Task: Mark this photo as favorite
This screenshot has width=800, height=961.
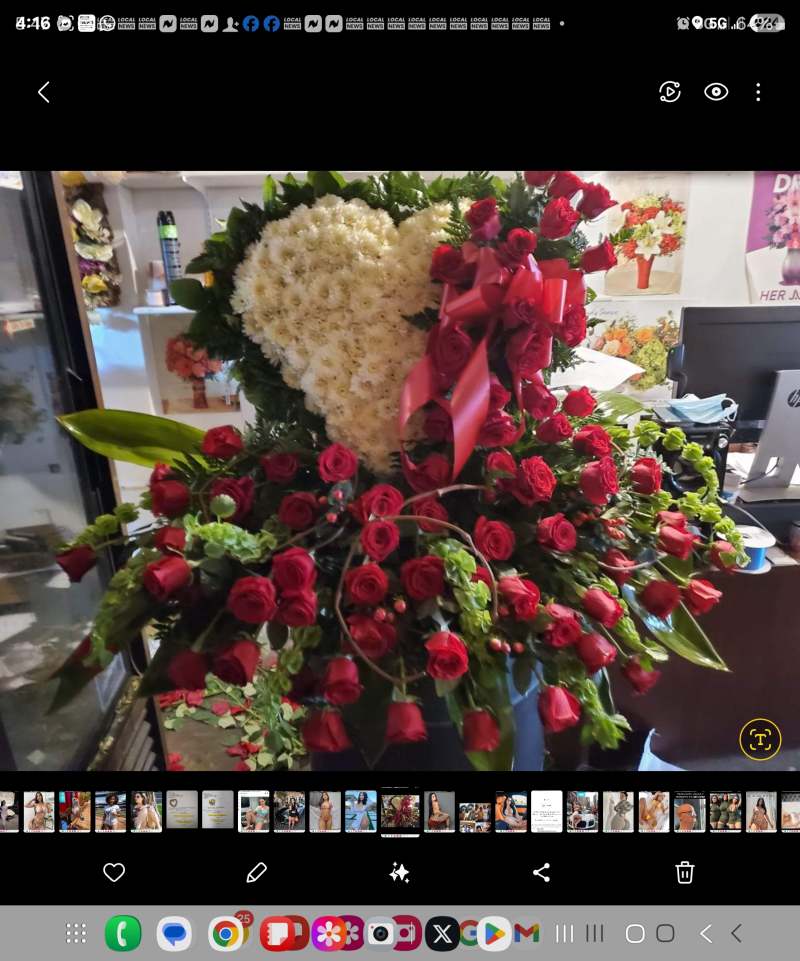Action: 114,872
